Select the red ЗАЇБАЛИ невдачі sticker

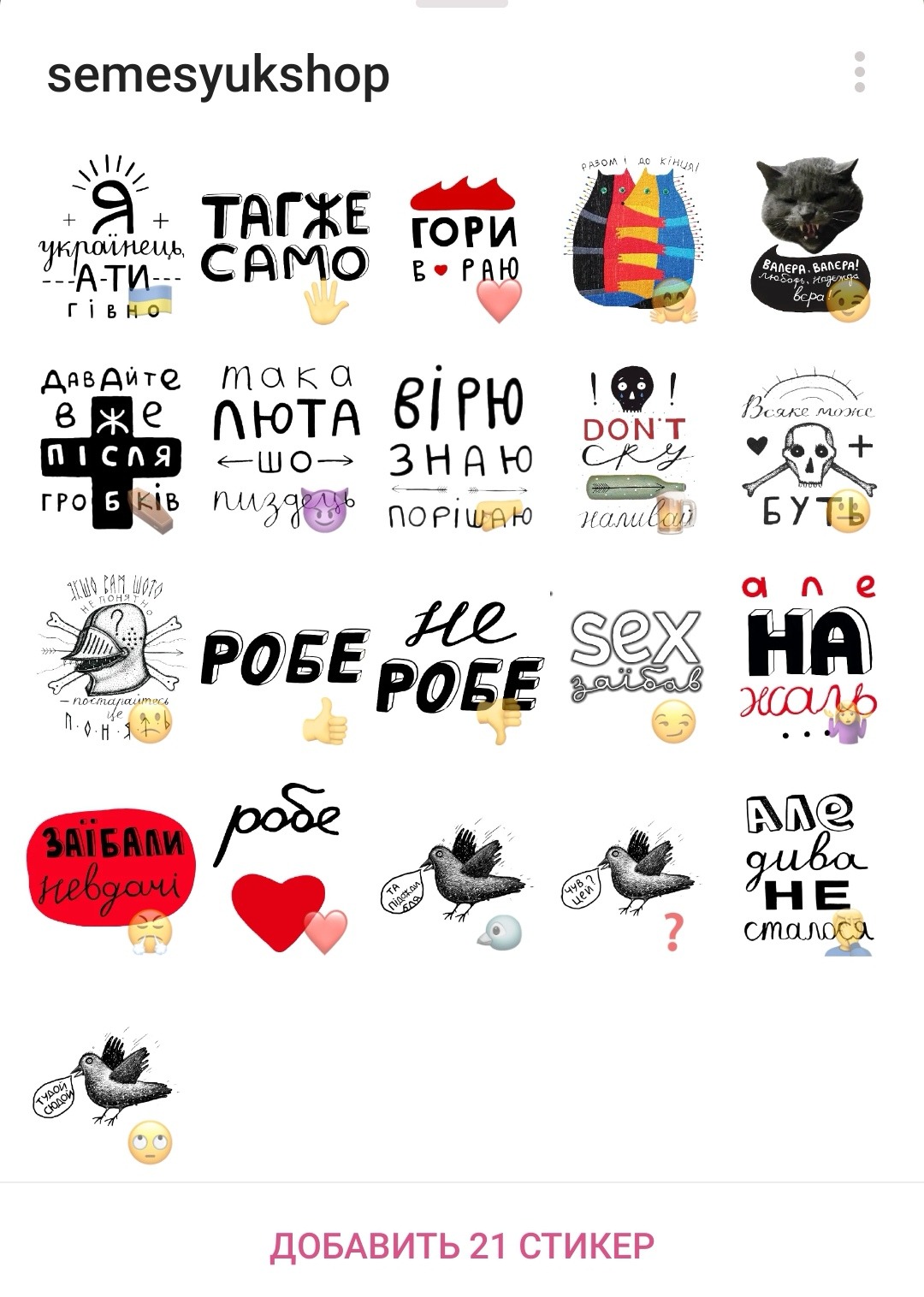[111, 868]
